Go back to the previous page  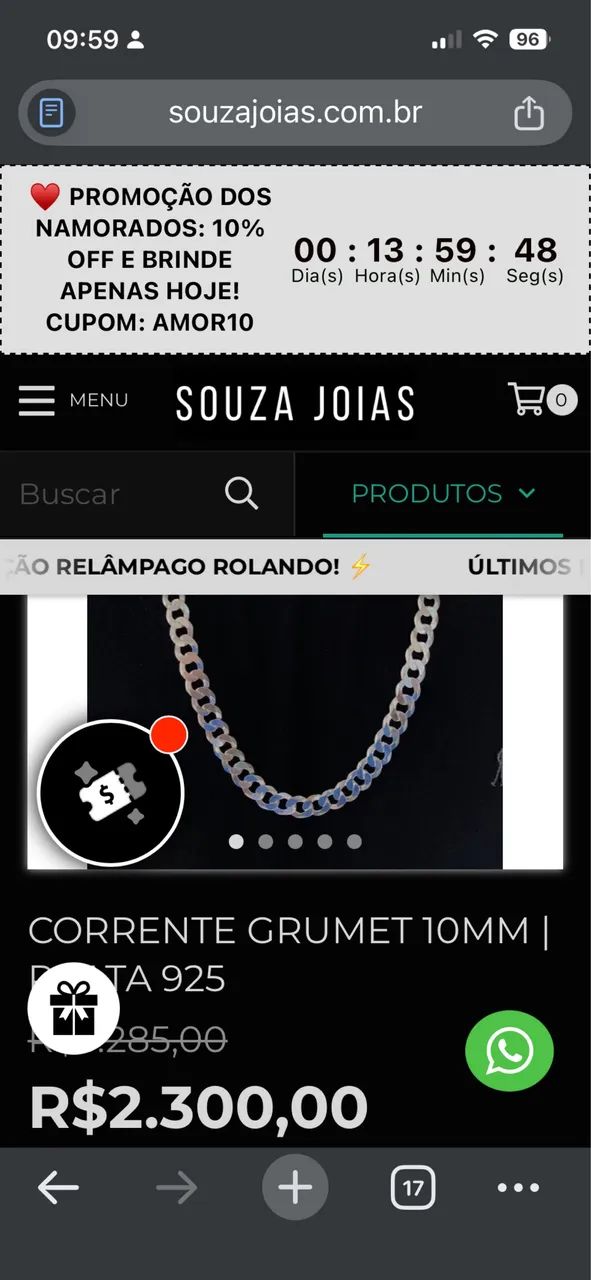click(58, 1188)
